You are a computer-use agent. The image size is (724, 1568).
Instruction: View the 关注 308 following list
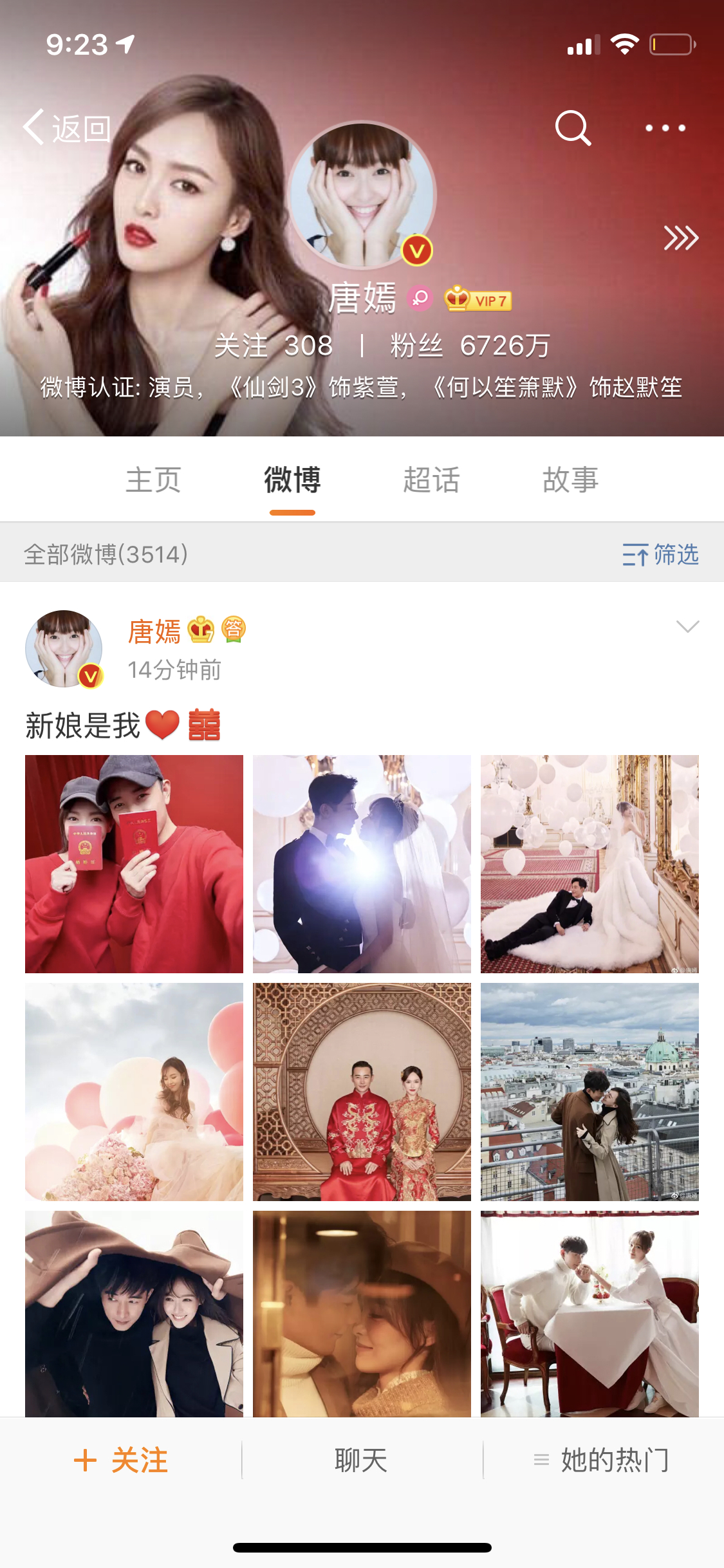click(x=274, y=346)
